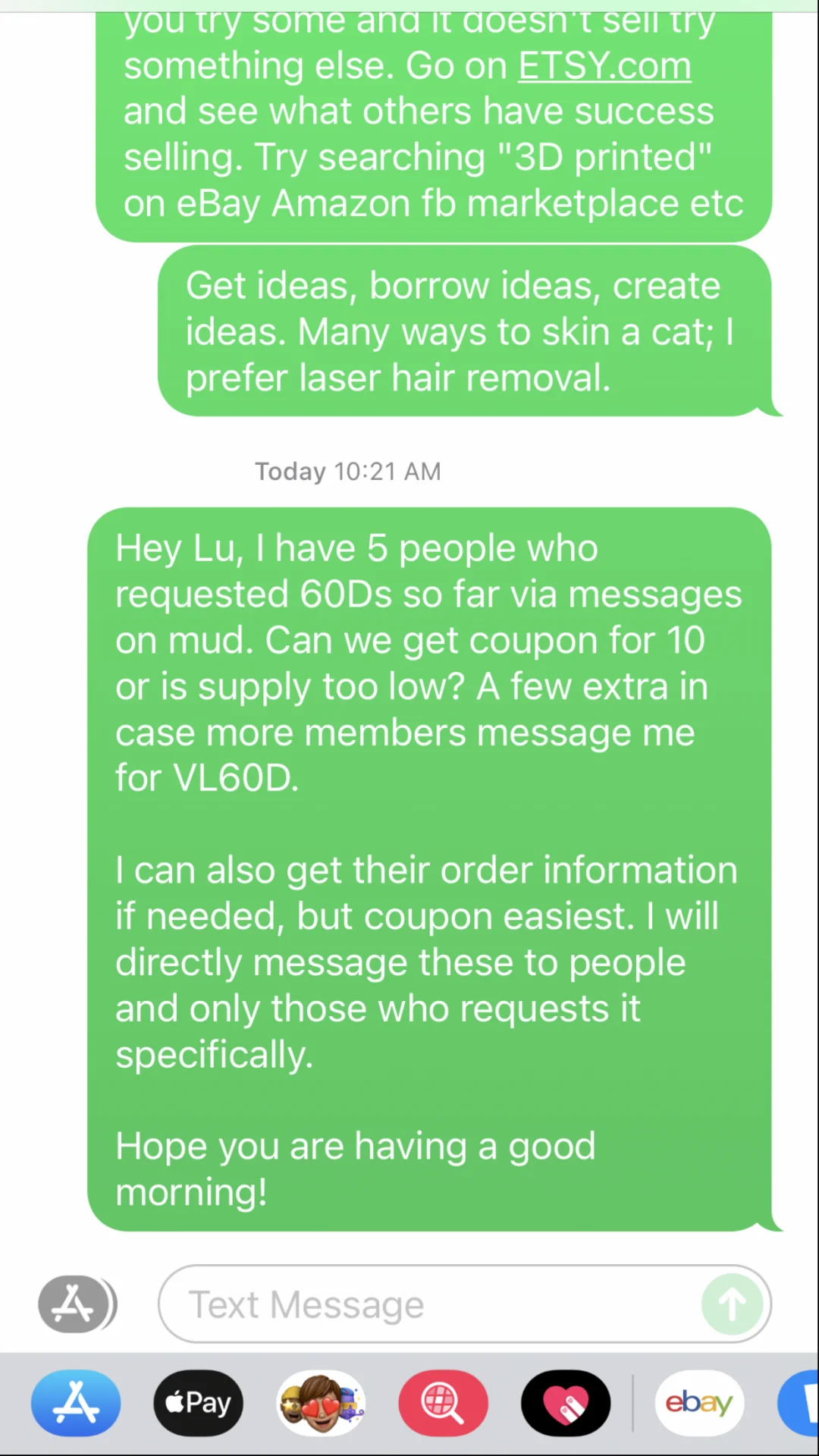This screenshot has width=819, height=1456.
Task: Toggle the apps drawer button beside text field
Action: click(74, 1304)
